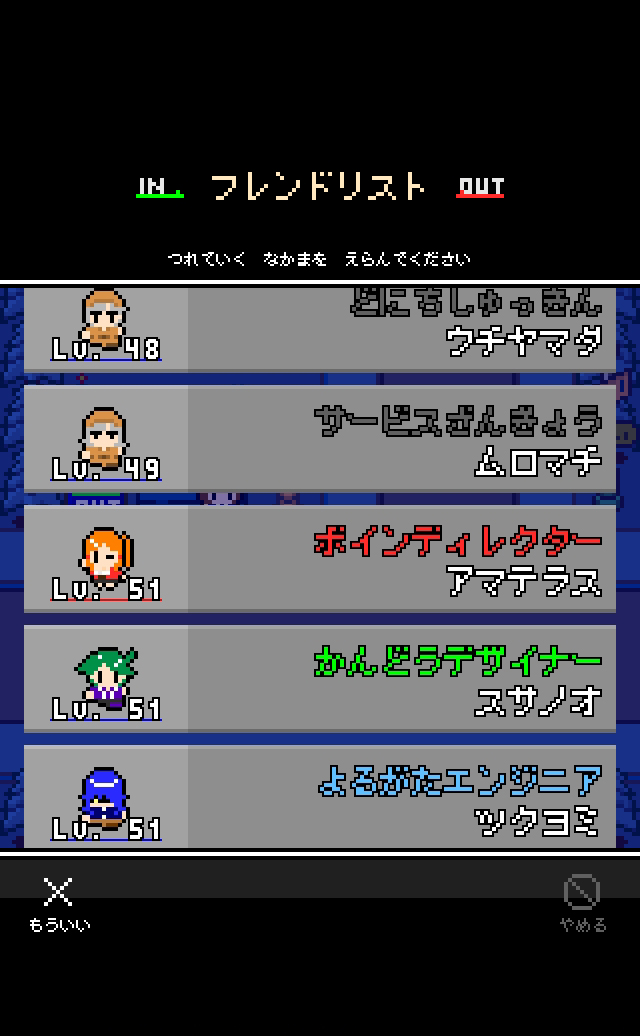Tap the やめる cancel button
The width and height of the screenshot is (640, 1036).
click(x=582, y=901)
